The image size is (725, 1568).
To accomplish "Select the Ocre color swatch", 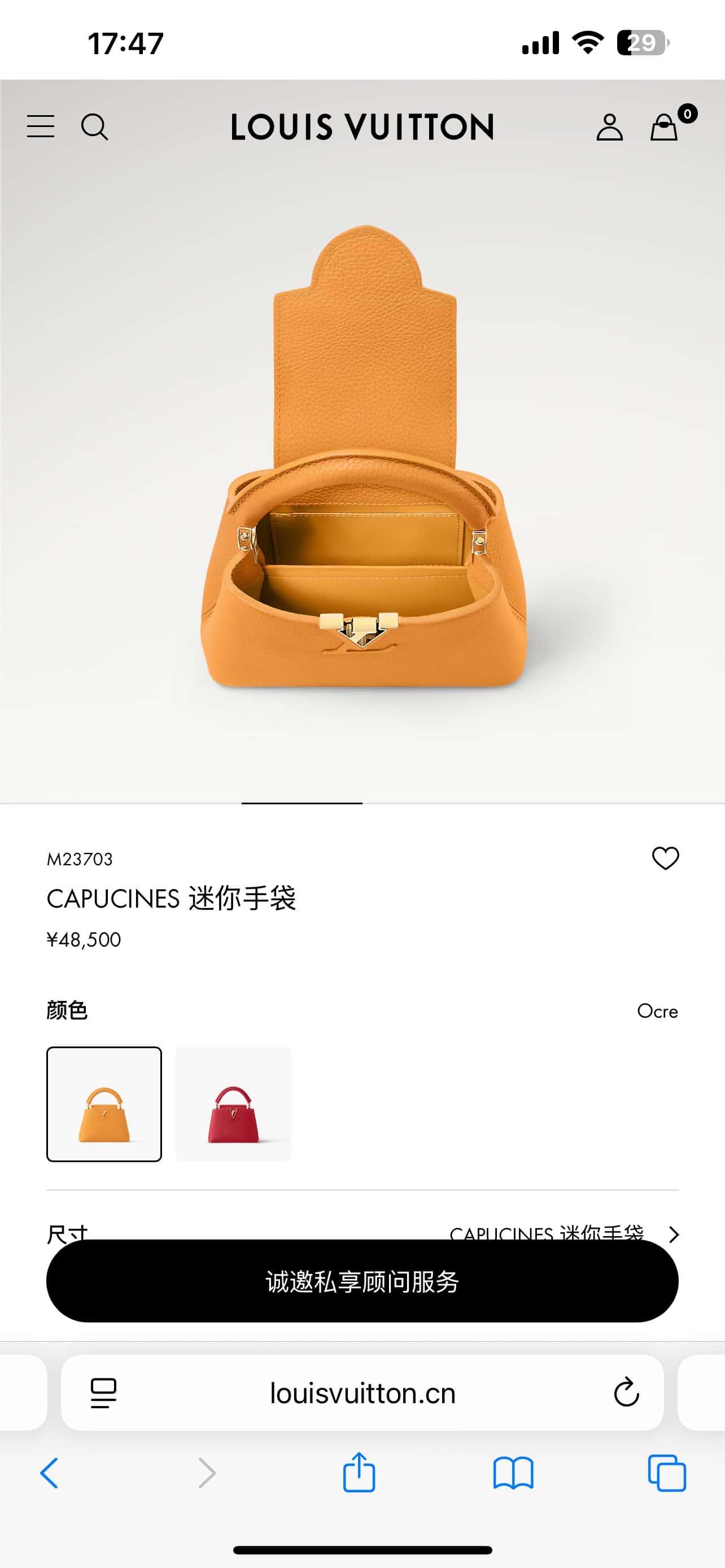I will pos(104,1103).
